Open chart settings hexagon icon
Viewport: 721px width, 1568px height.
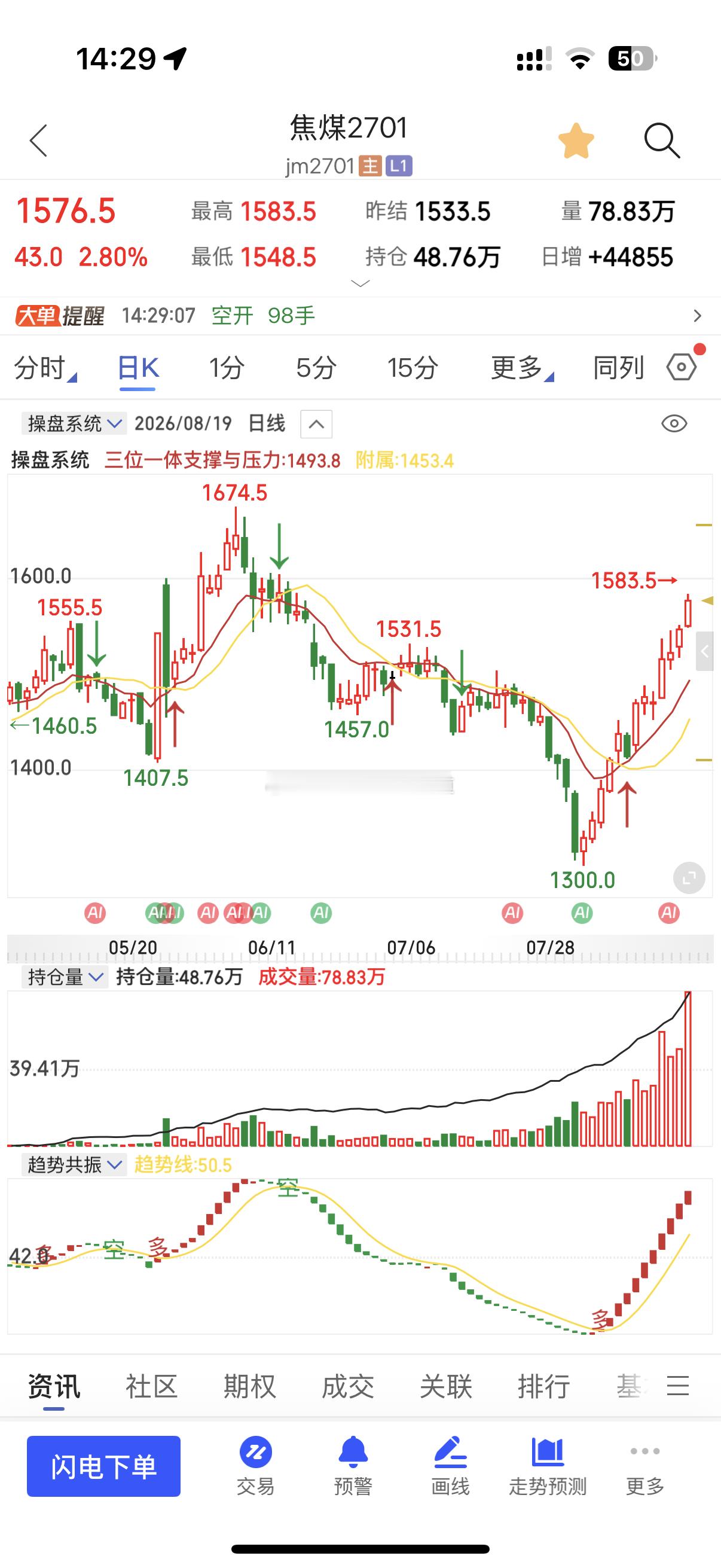[x=682, y=367]
